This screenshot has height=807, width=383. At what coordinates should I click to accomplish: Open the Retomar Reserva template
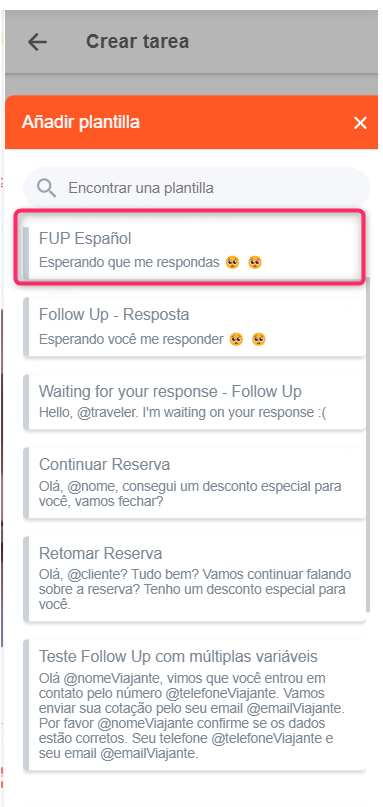(x=195, y=580)
